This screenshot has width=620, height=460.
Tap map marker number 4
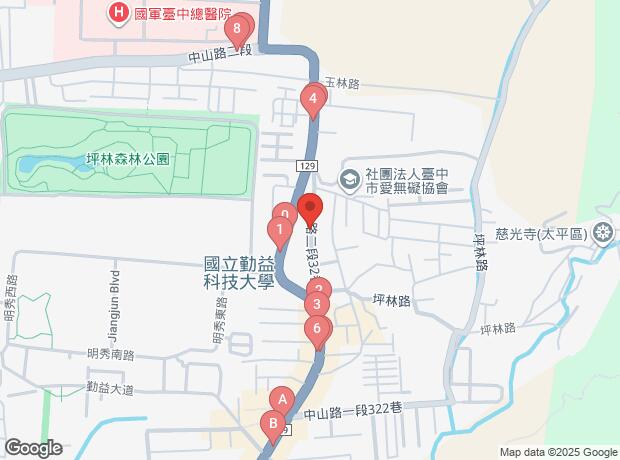pyautogui.click(x=313, y=98)
